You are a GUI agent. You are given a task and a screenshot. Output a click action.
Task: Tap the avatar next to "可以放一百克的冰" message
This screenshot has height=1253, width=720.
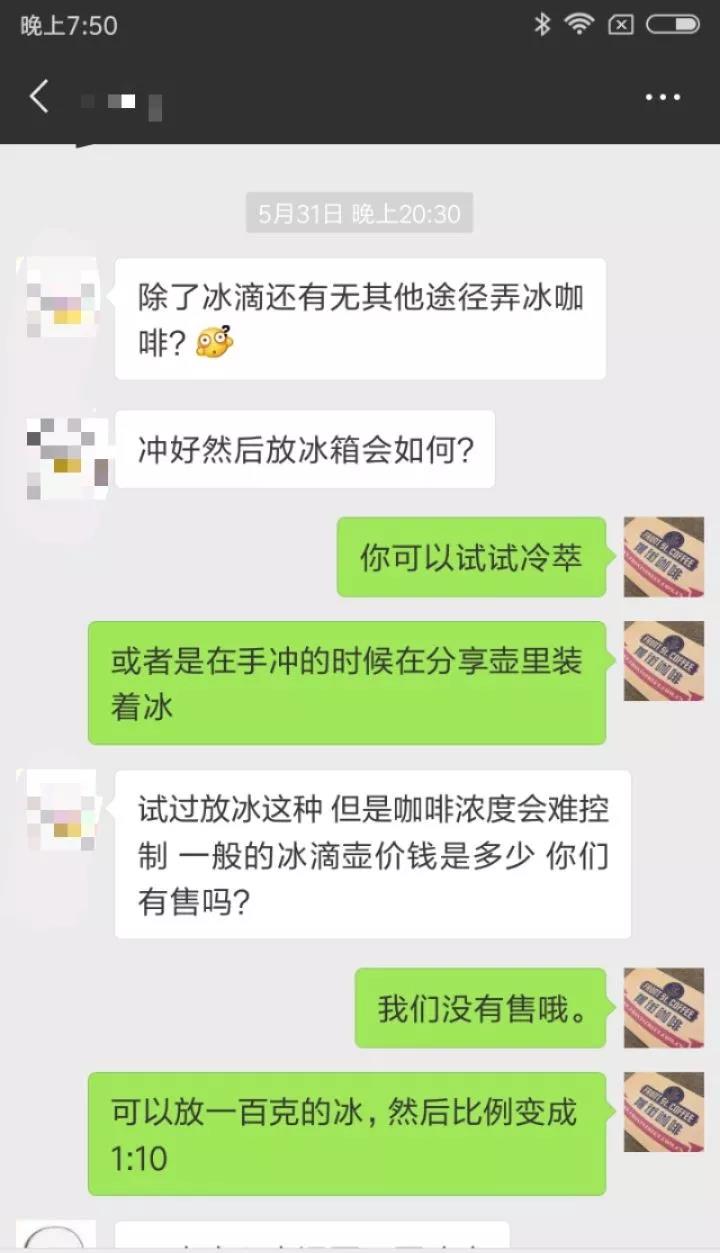[663, 1112]
